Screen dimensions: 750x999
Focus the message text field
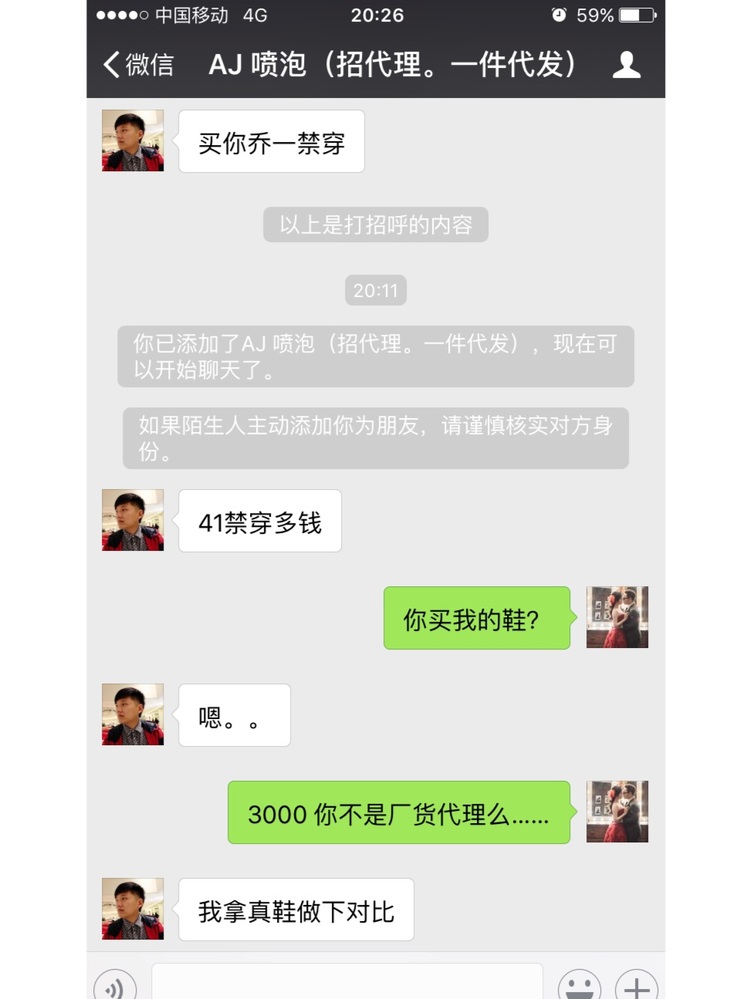coord(347,983)
